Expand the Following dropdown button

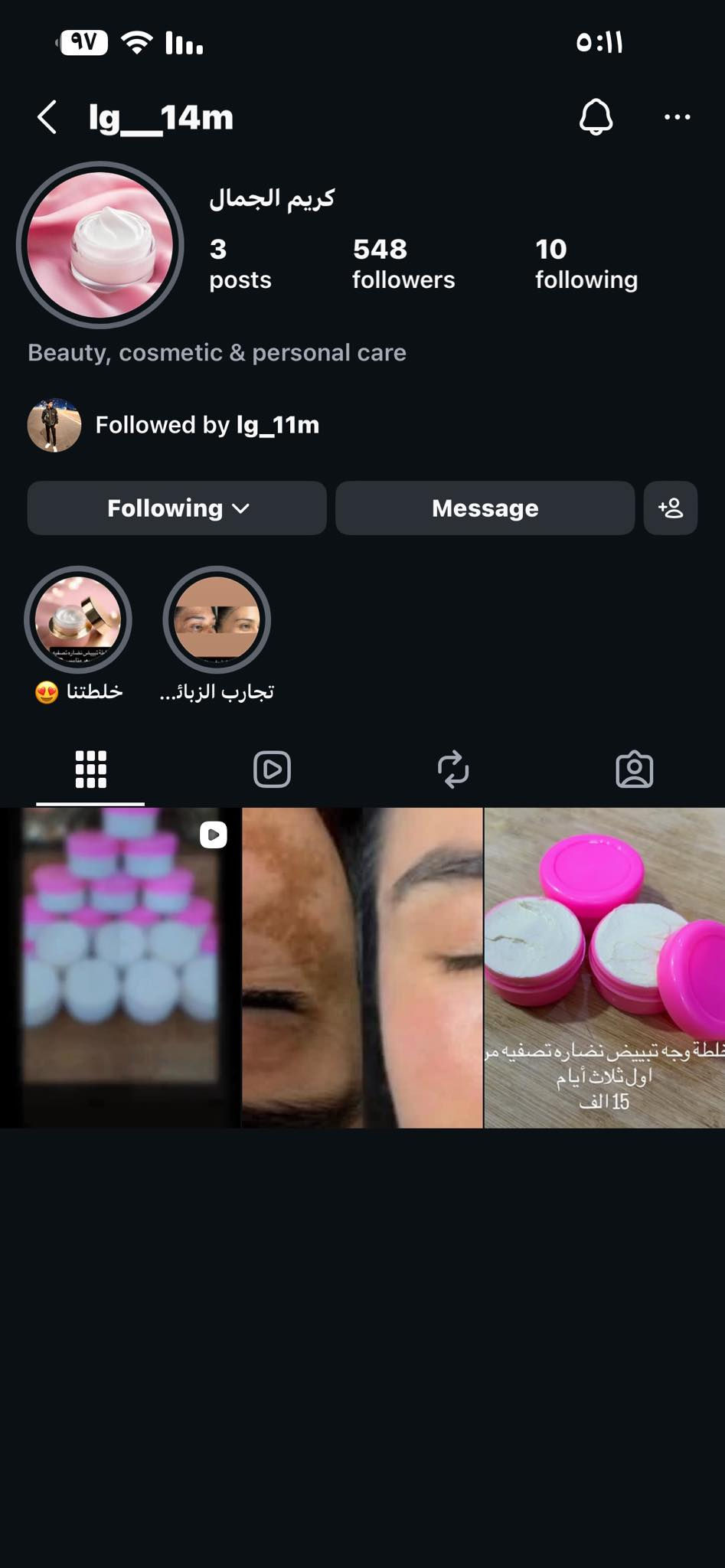(177, 508)
